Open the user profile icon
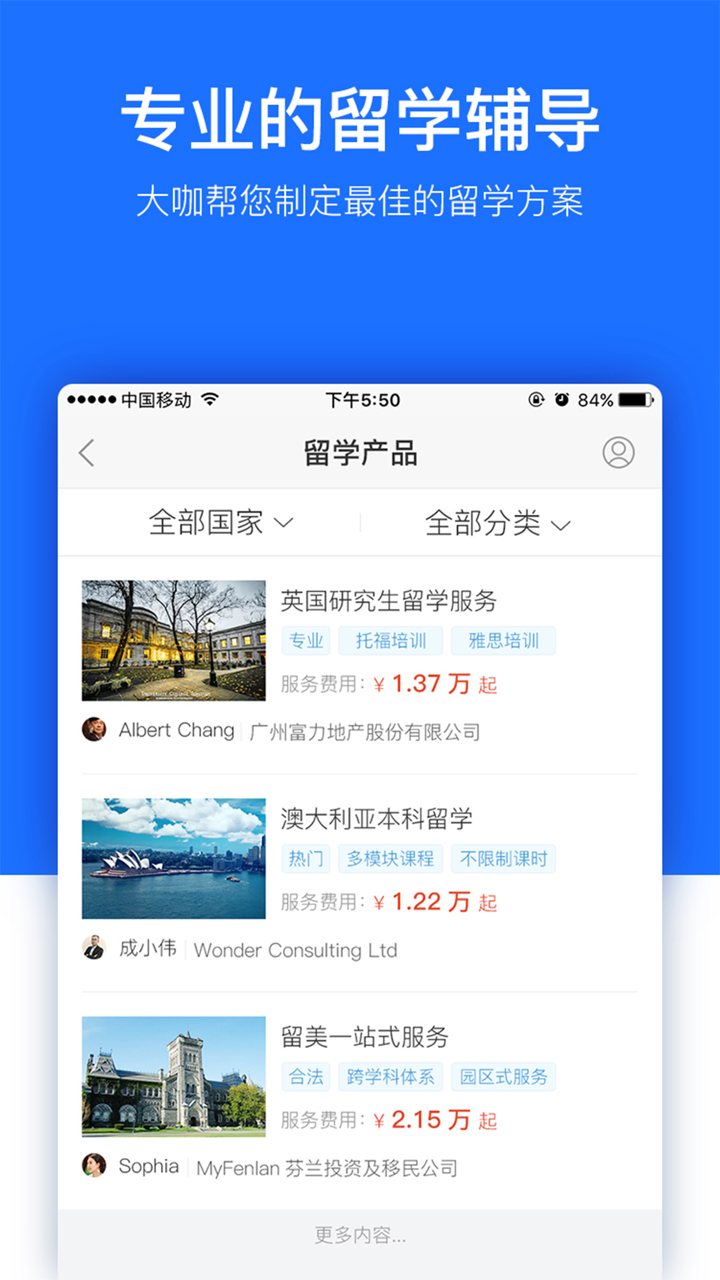Screen dimensions: 720x1280 (x=619, y=452)
